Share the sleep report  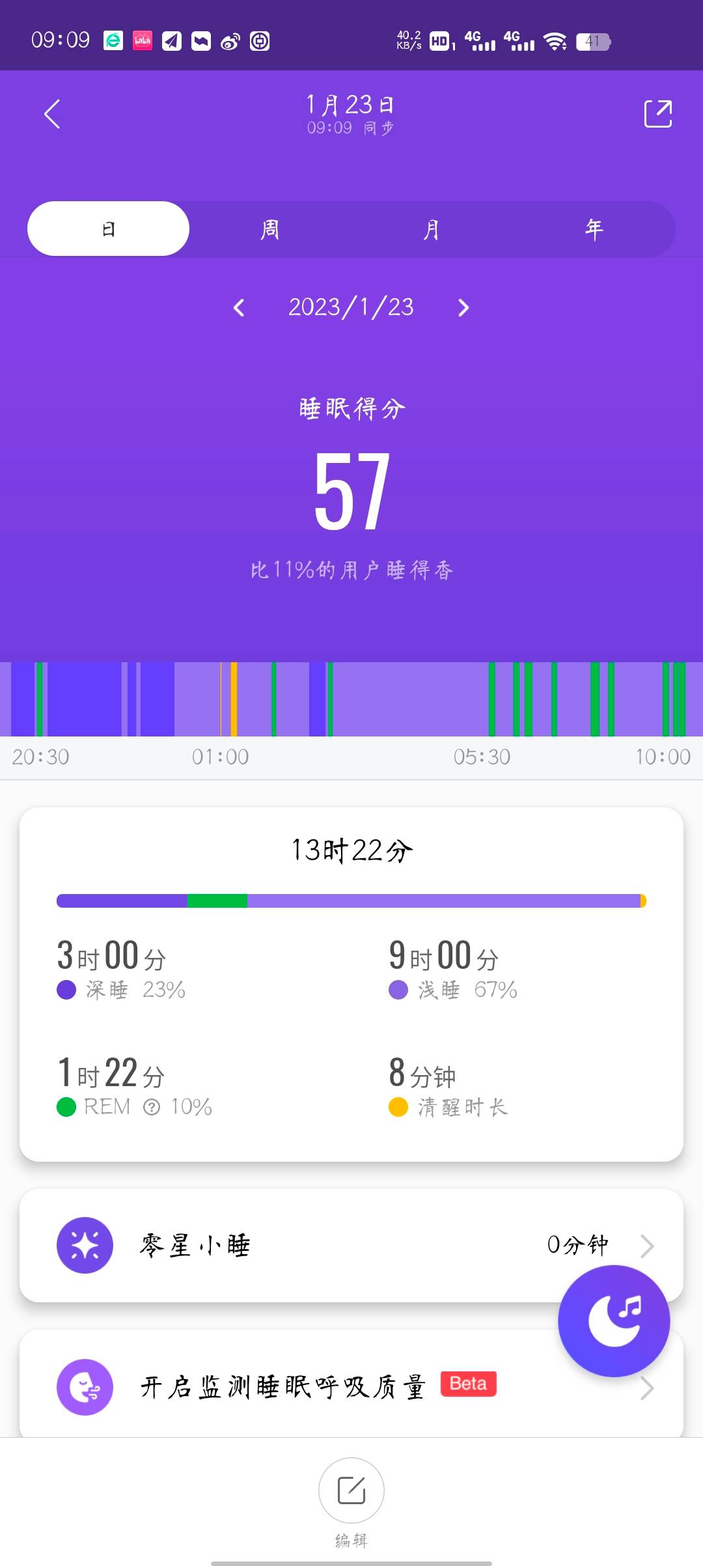657,114
